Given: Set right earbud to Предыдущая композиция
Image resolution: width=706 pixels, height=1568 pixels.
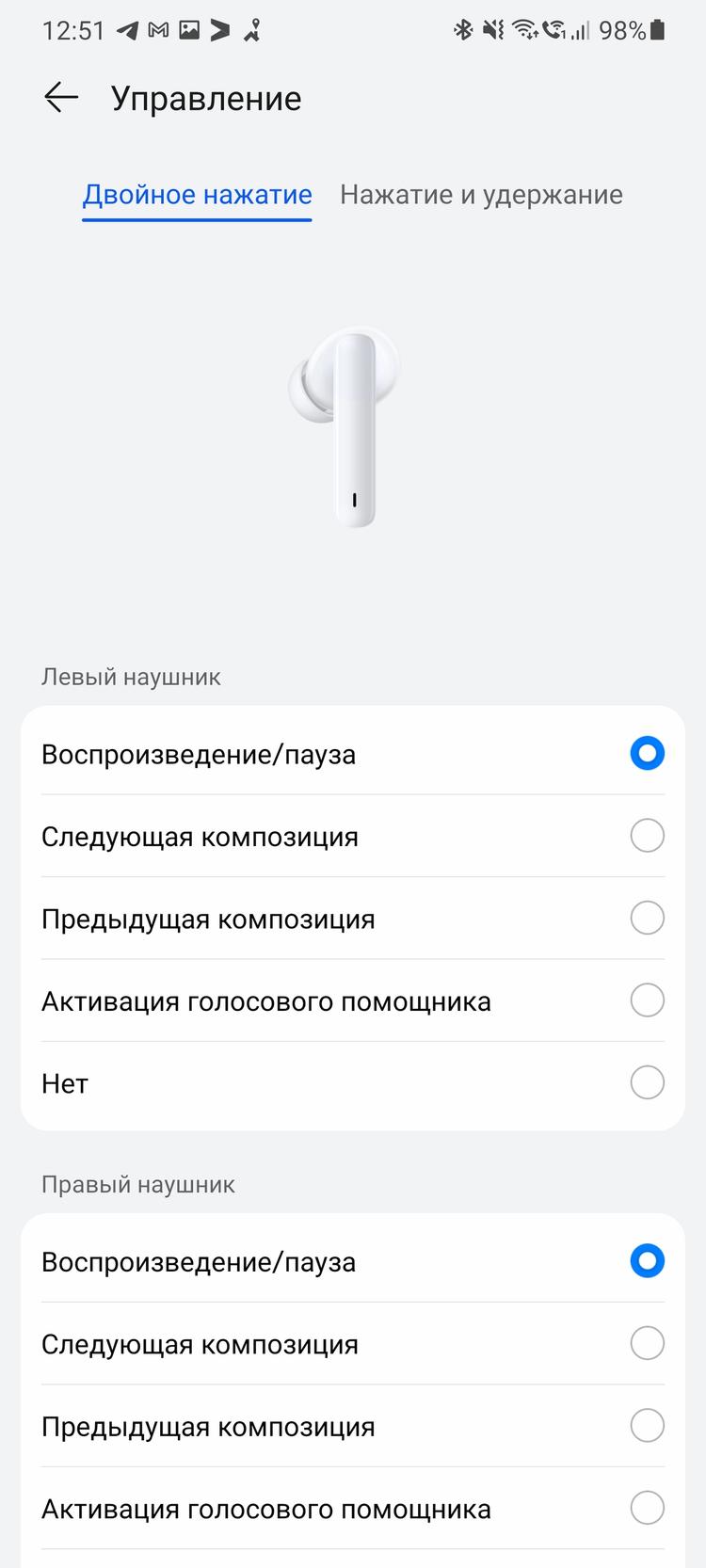Looking at the screenshot, I should 647,1426.
